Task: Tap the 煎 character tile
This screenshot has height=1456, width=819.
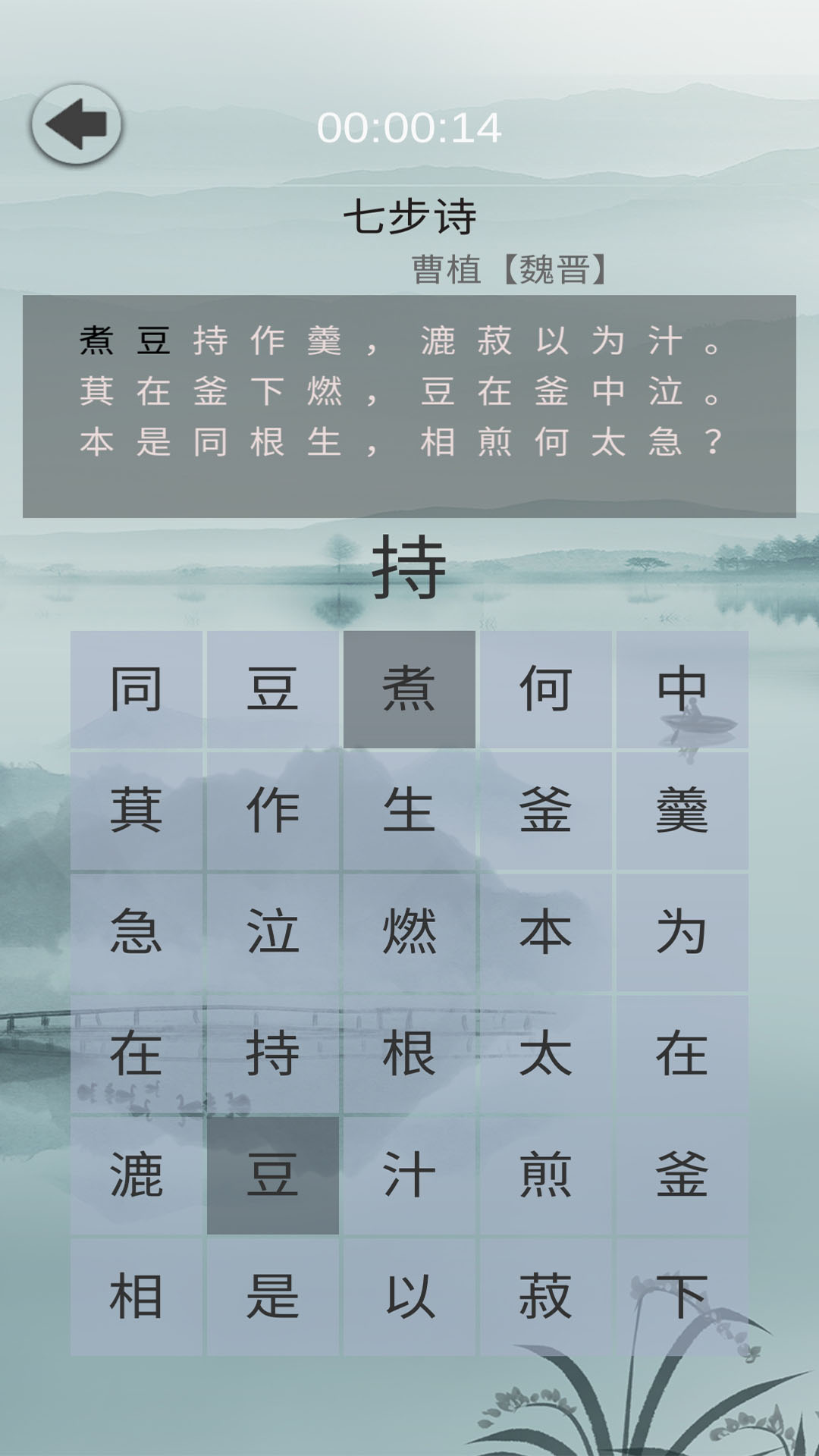Action: pos(546,1175)
